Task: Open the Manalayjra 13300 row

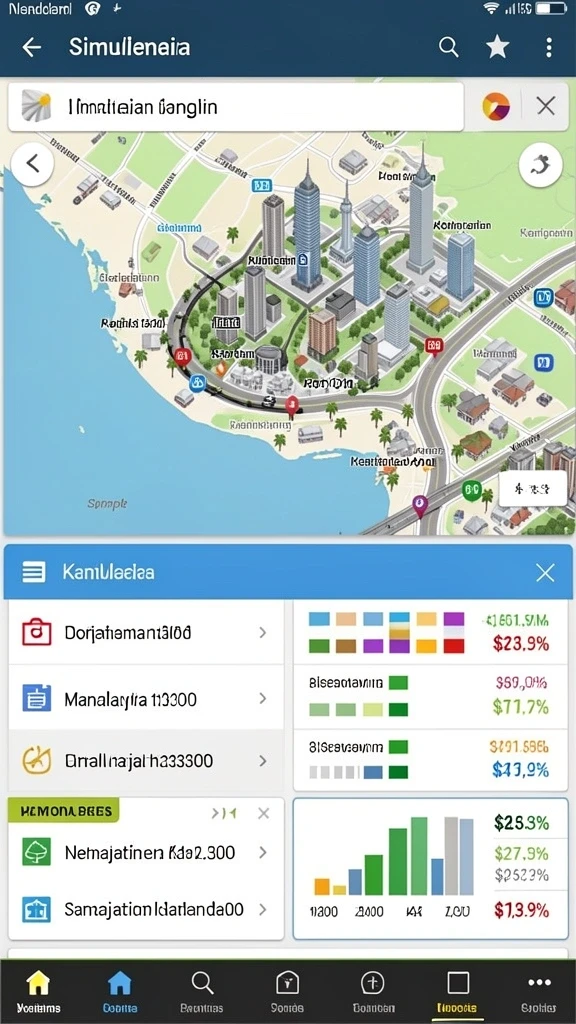Action: click(146, 699)
